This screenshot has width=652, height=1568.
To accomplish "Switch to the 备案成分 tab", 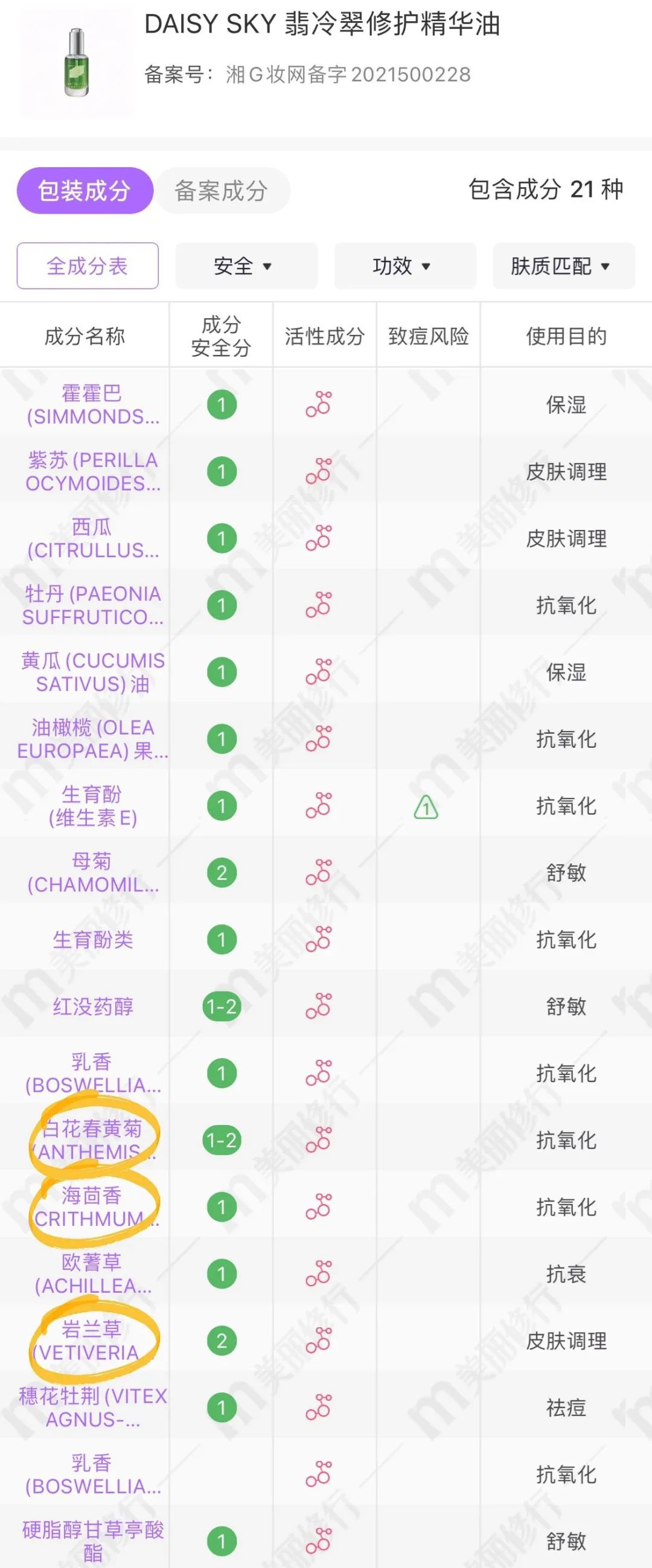I will pos(221,191).
